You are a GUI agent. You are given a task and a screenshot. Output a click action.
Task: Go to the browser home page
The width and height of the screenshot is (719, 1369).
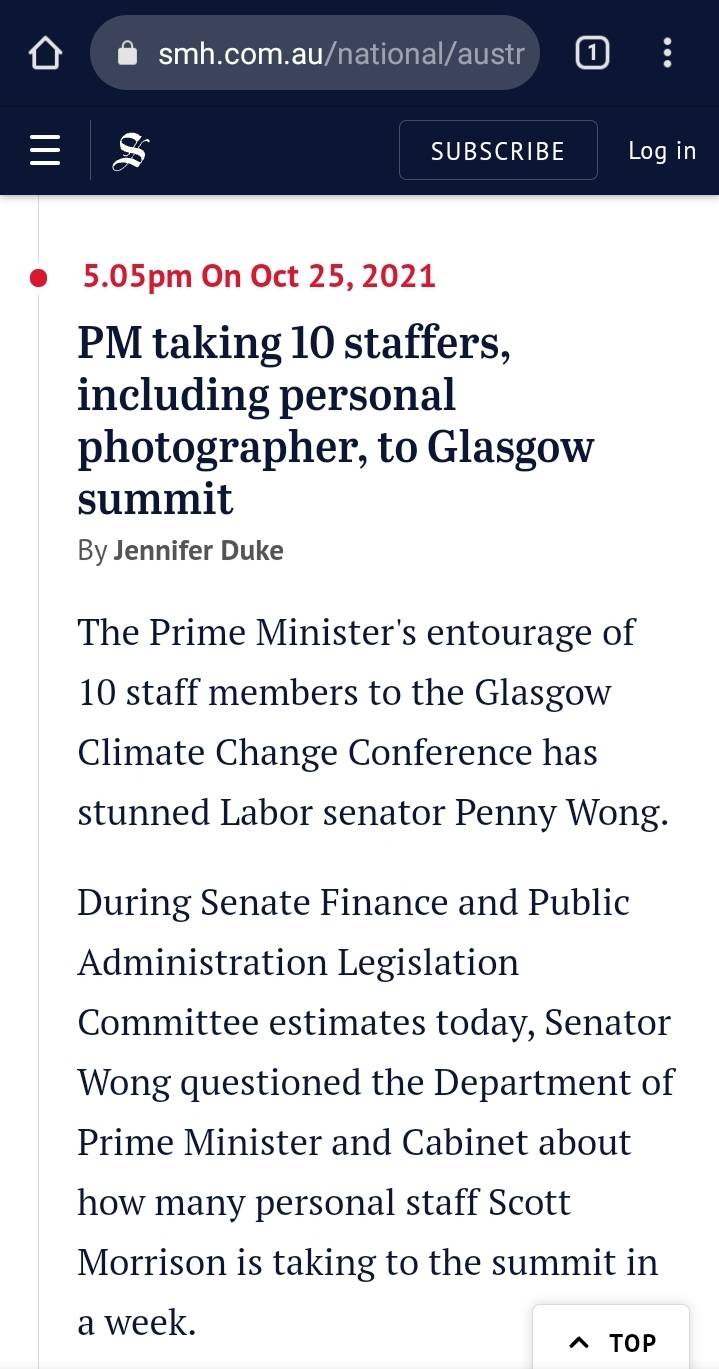46,53
